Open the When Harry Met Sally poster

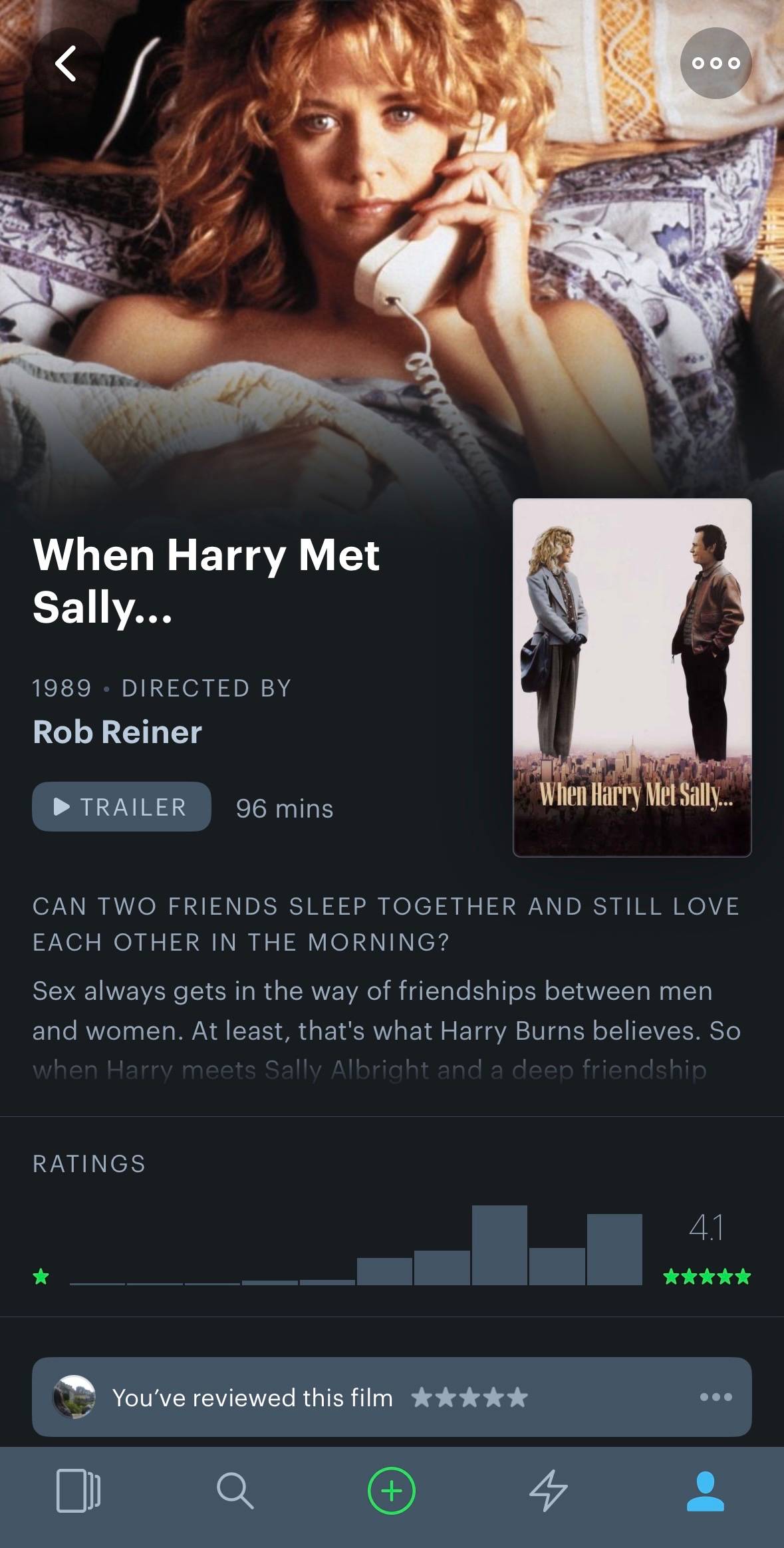(632, 677)
